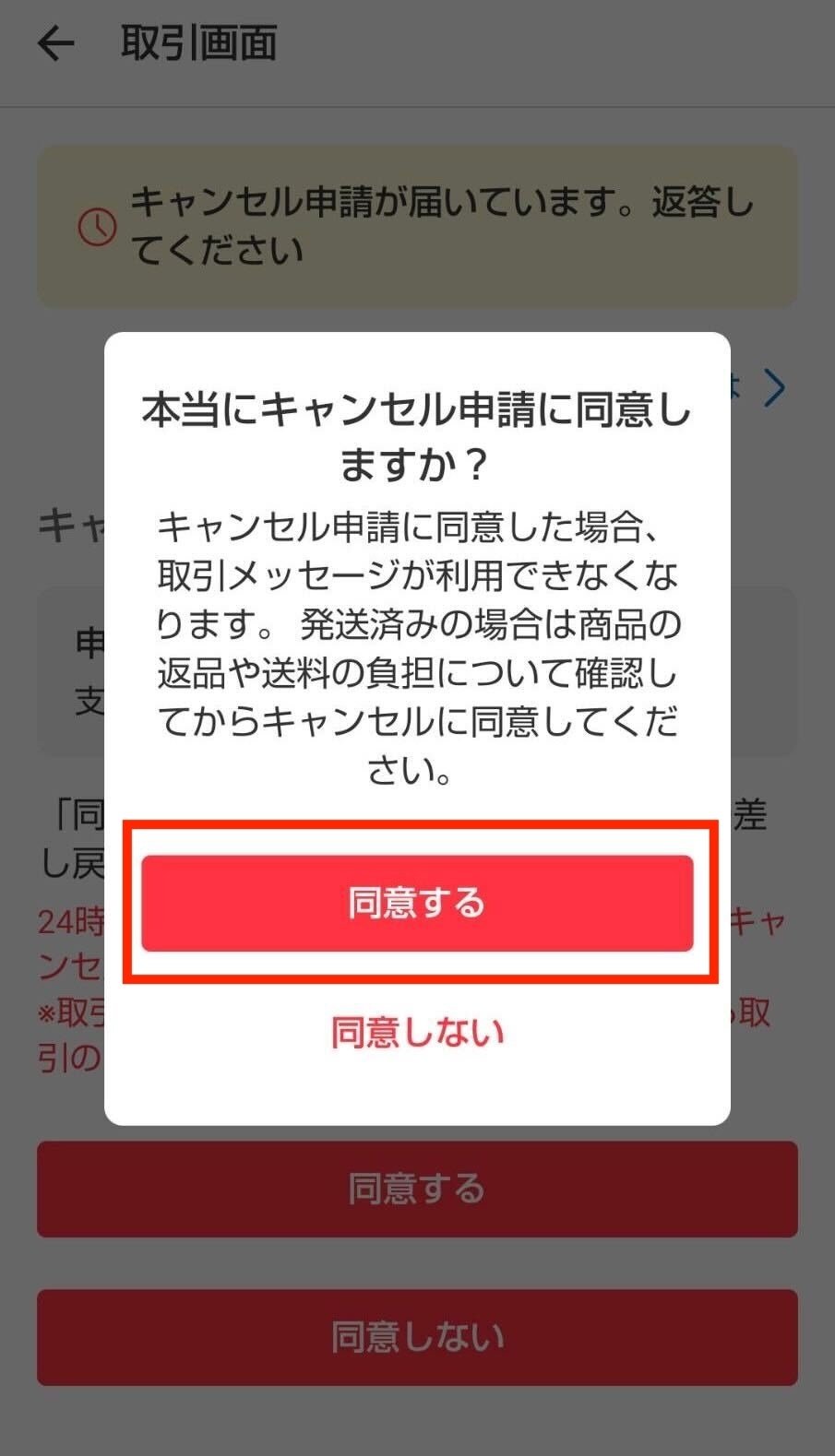Tap the bottom 同意しない button
Image resolution: width=835 pixels, height=1456 pixels.
(417, 1337)
